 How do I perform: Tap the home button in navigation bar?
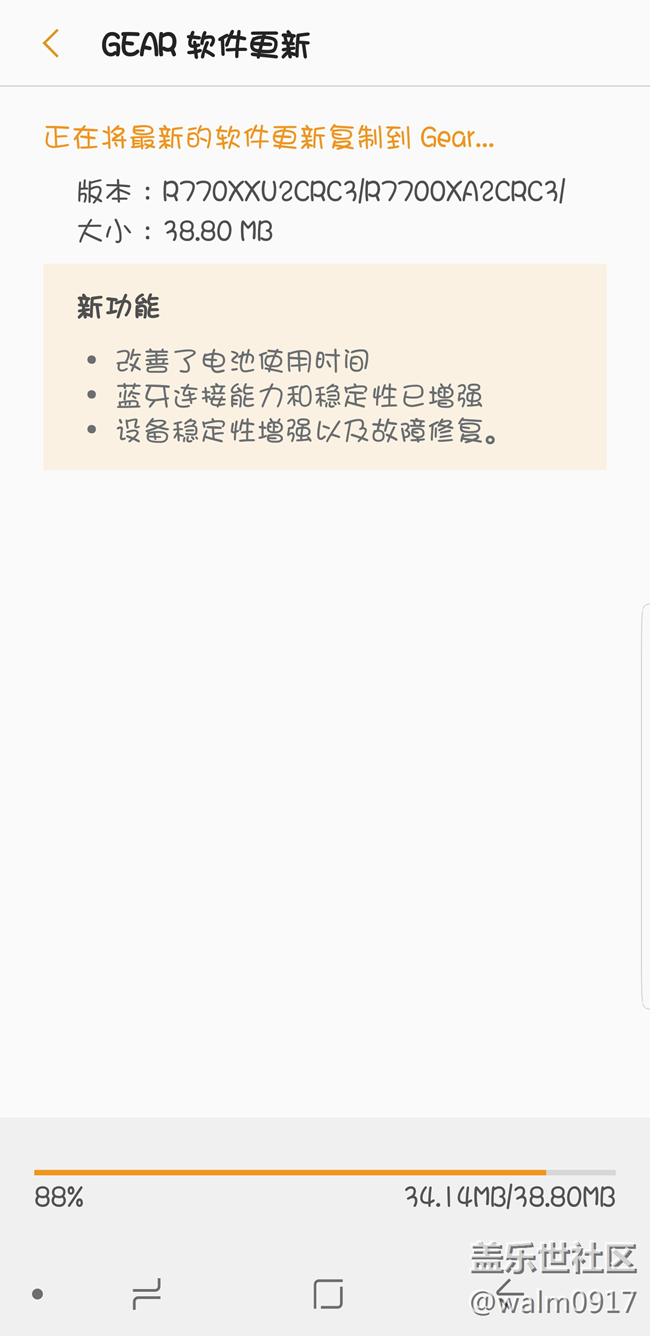point(327,1294)
